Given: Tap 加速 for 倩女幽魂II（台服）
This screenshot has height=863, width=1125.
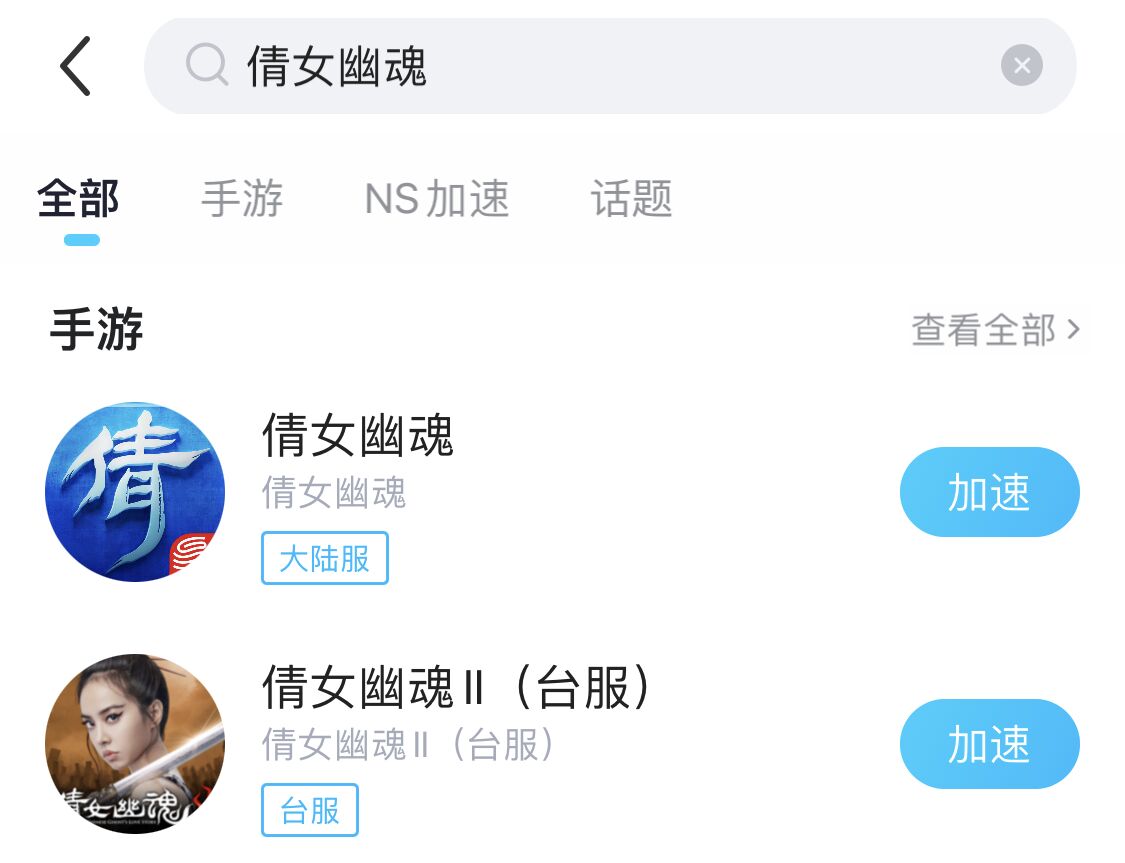Looking at the screenshot, I should click(989, 744).
